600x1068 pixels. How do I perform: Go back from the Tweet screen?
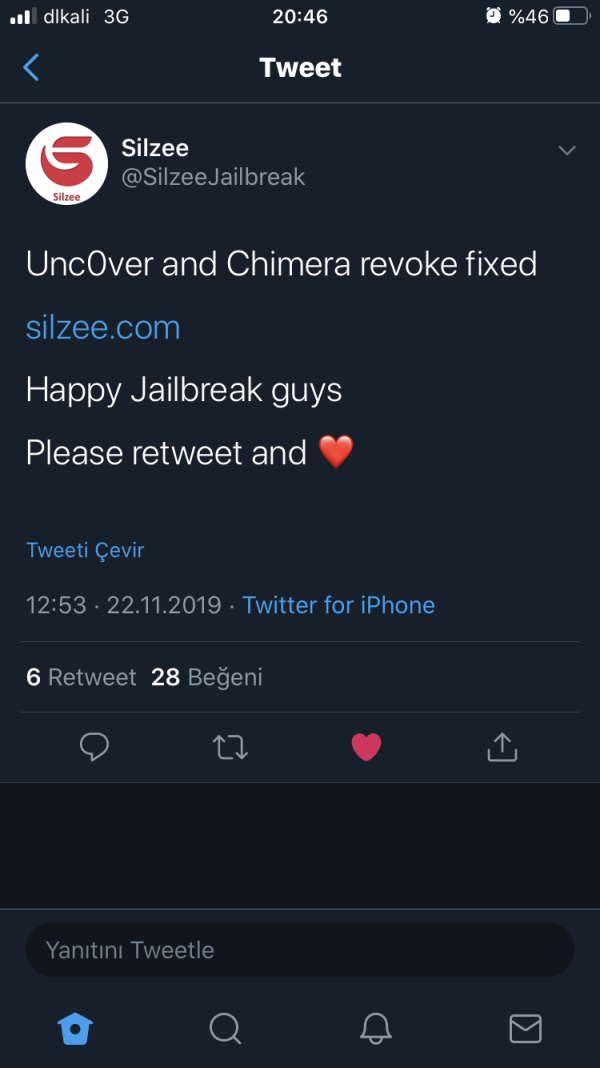click(x=31, y=68)
